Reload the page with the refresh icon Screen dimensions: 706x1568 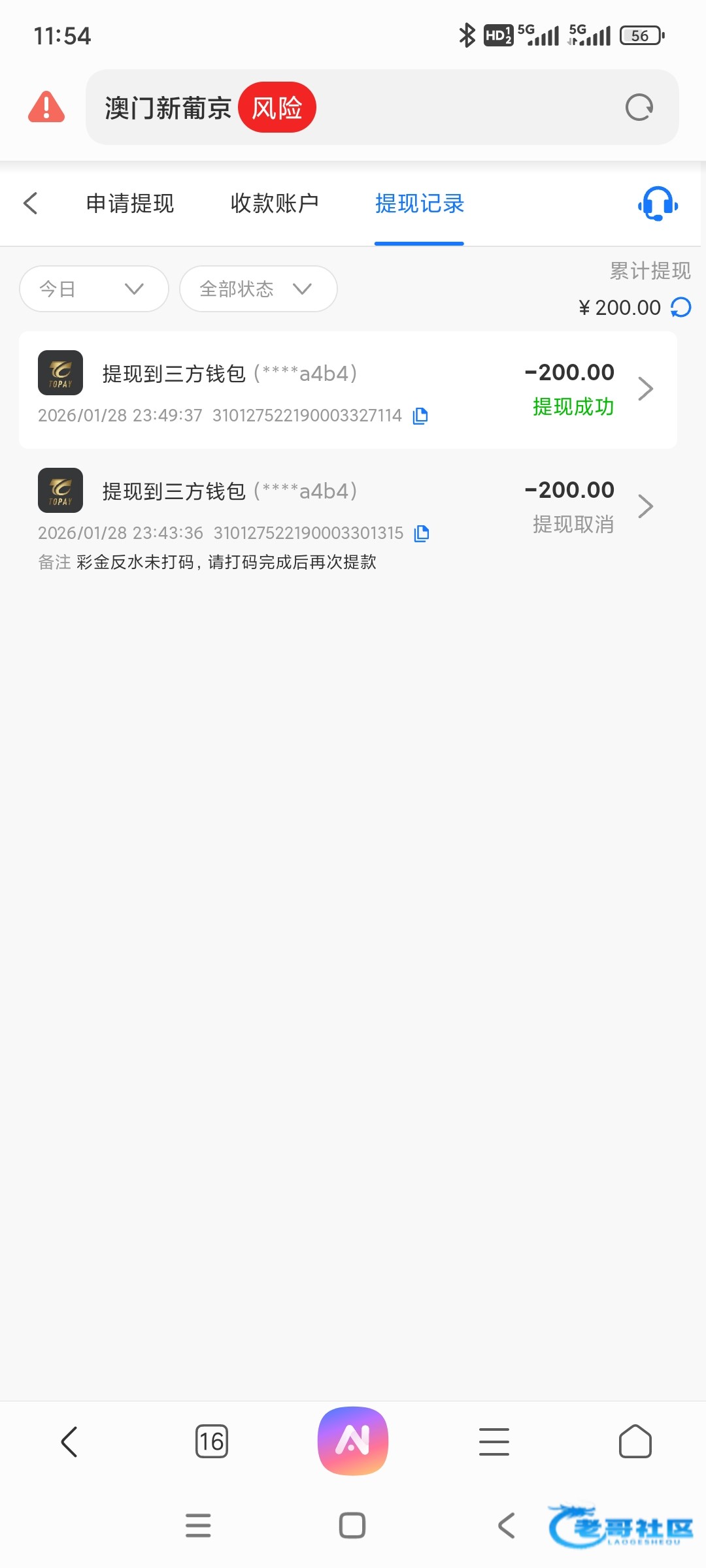tap(639, 108)
